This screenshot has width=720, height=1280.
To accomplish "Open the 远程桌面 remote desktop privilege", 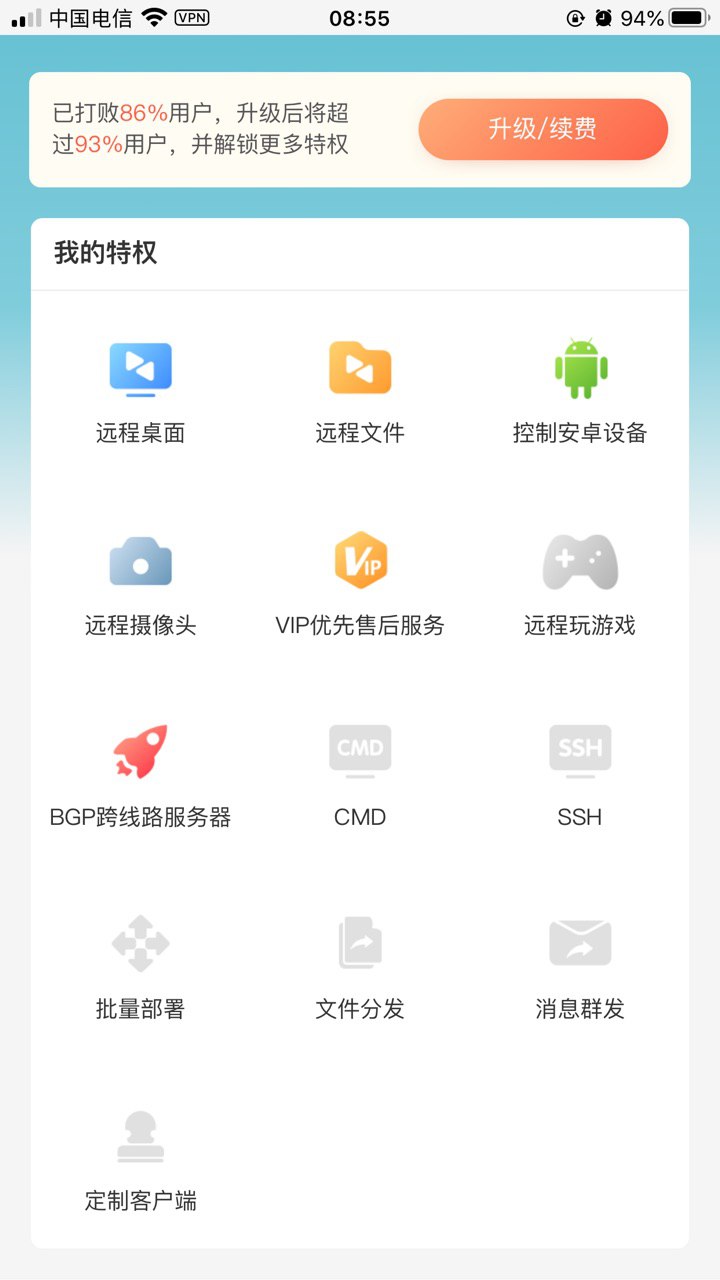I will click(140, 392).
